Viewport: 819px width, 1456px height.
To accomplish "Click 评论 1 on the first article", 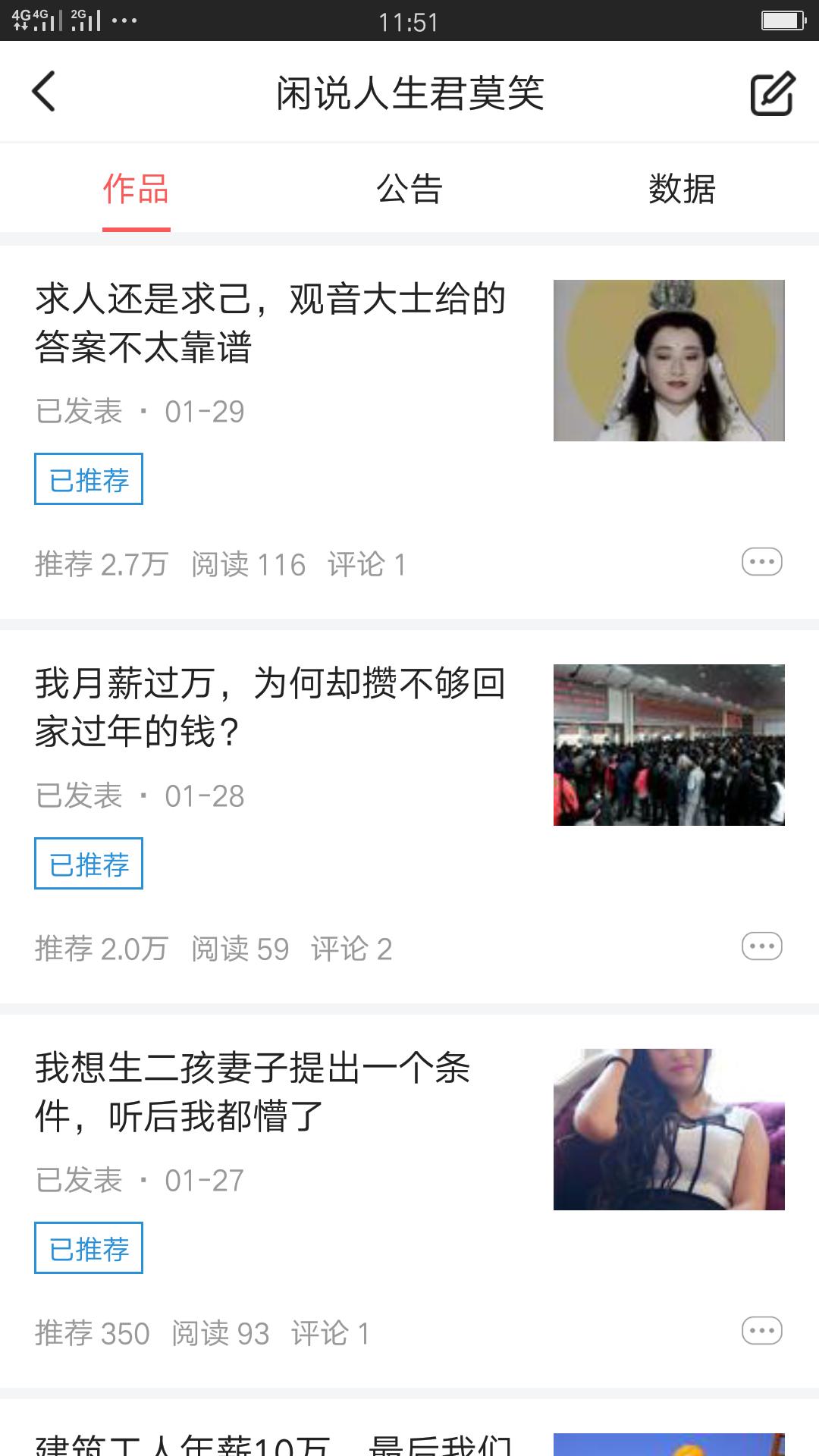I will (x=367, y=563).
